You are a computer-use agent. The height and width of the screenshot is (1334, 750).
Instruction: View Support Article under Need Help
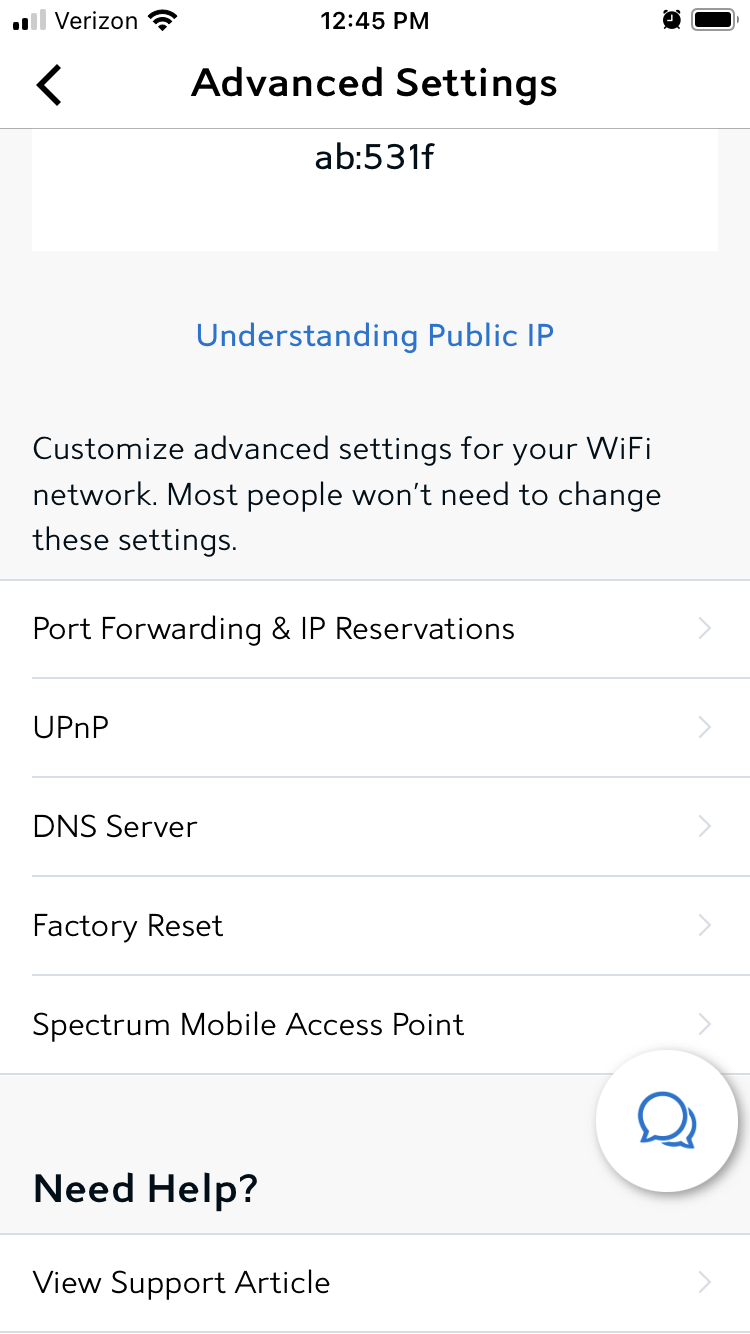182,1282
